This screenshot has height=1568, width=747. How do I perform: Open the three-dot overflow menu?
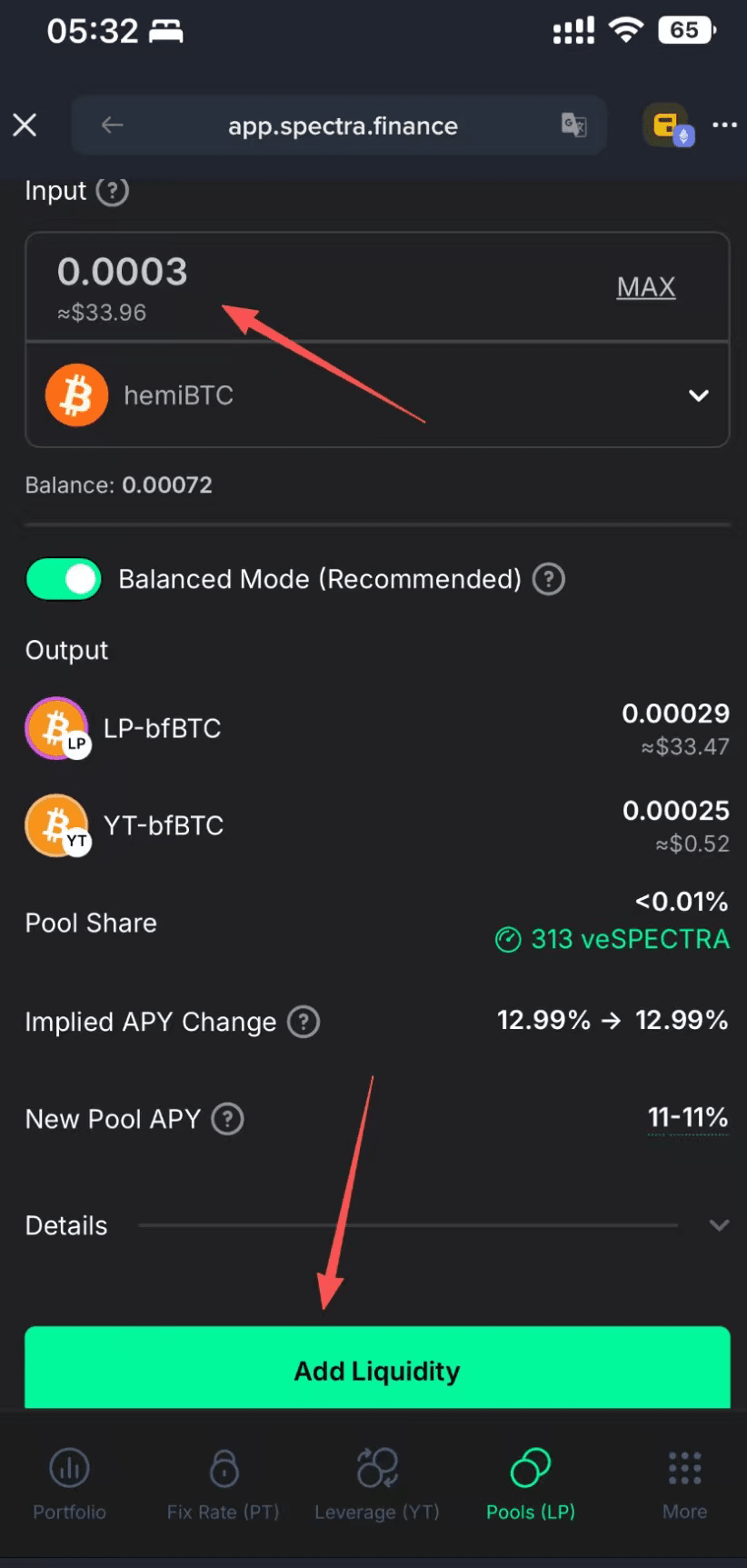pyautogui.click(x=724, y=125)
